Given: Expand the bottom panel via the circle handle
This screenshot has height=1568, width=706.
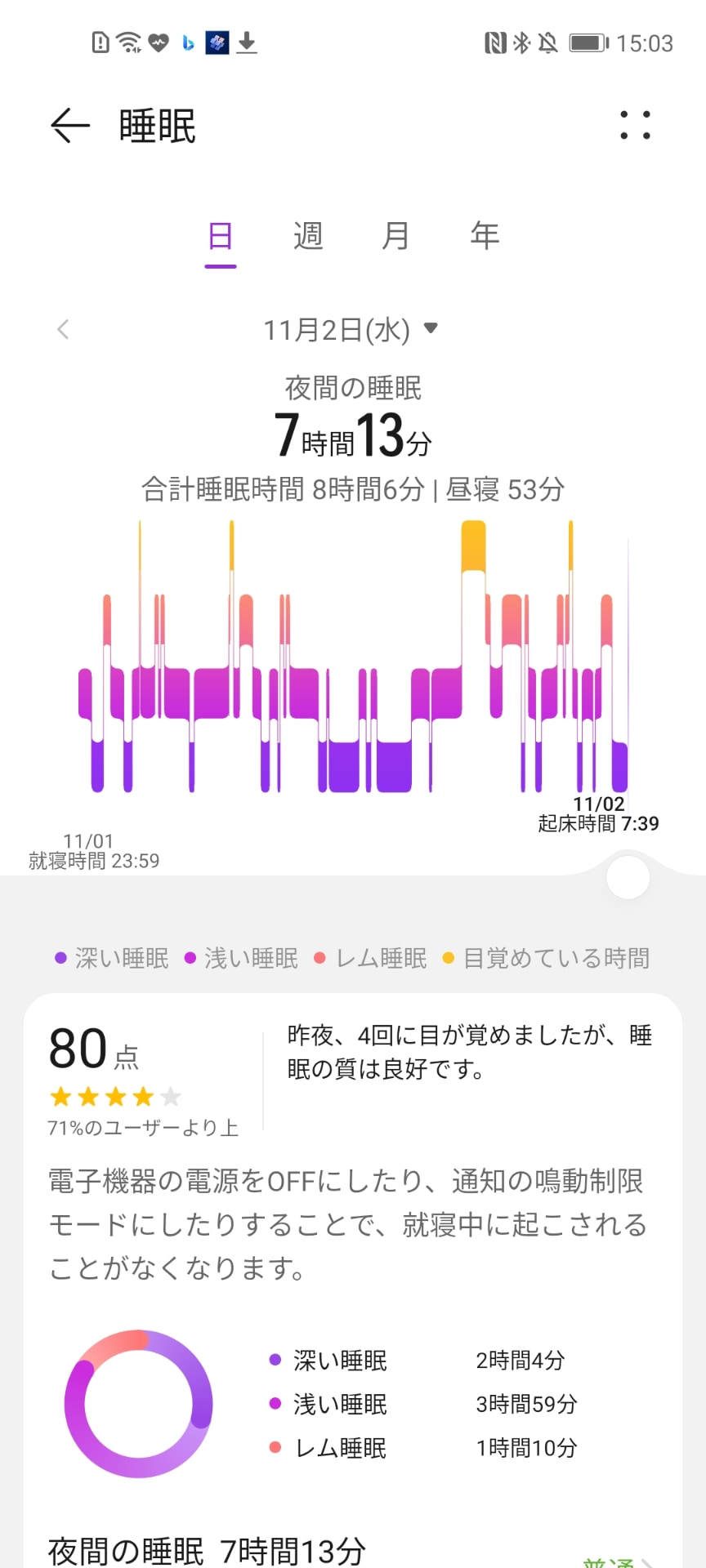Looking at the screenshot, I should [627, 875].
